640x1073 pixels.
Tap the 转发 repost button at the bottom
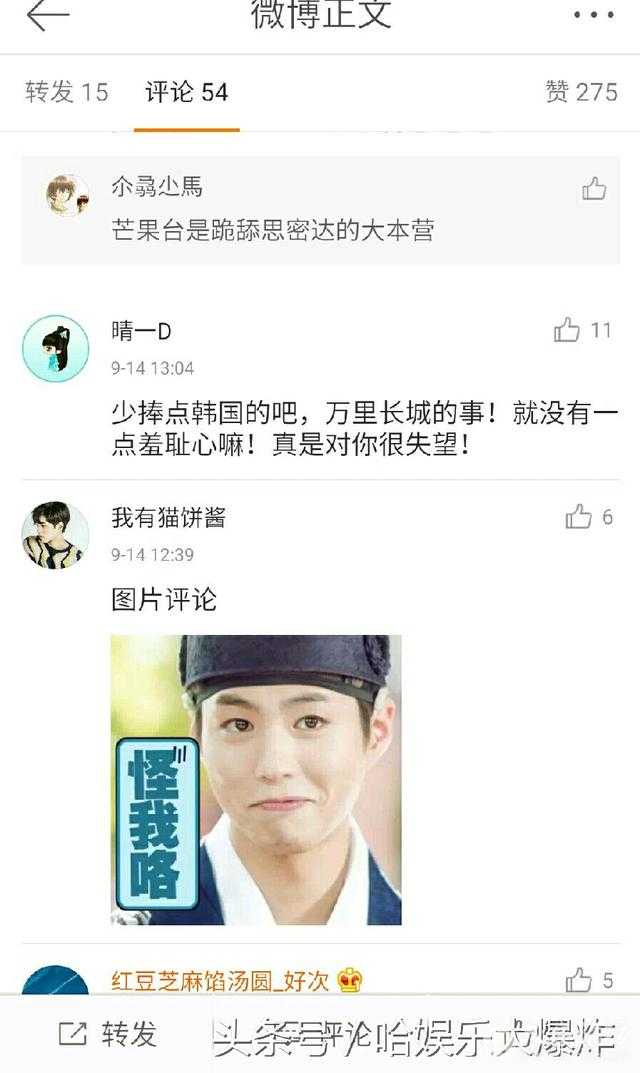coord(108,1034)
